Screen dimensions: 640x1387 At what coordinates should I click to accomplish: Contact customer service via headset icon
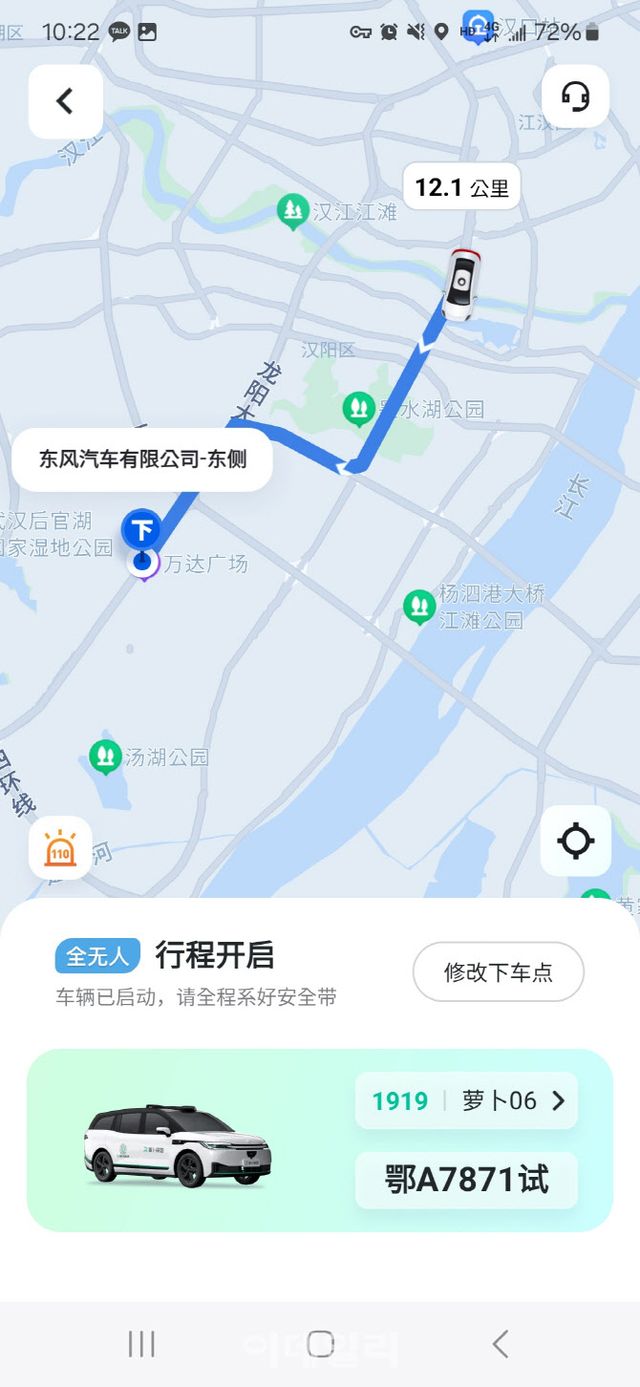[x=575, y=96]
